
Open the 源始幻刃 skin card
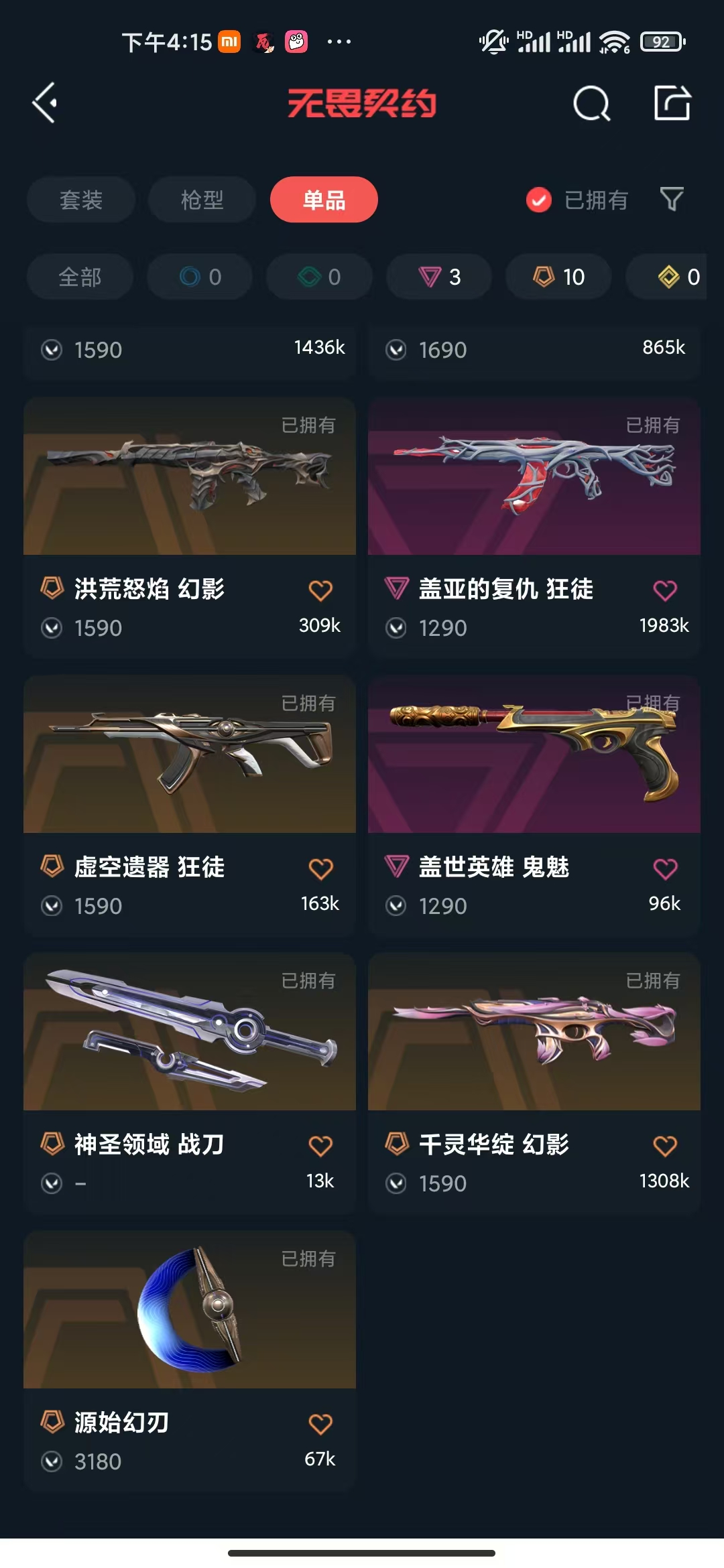(x=190, y=1361)
